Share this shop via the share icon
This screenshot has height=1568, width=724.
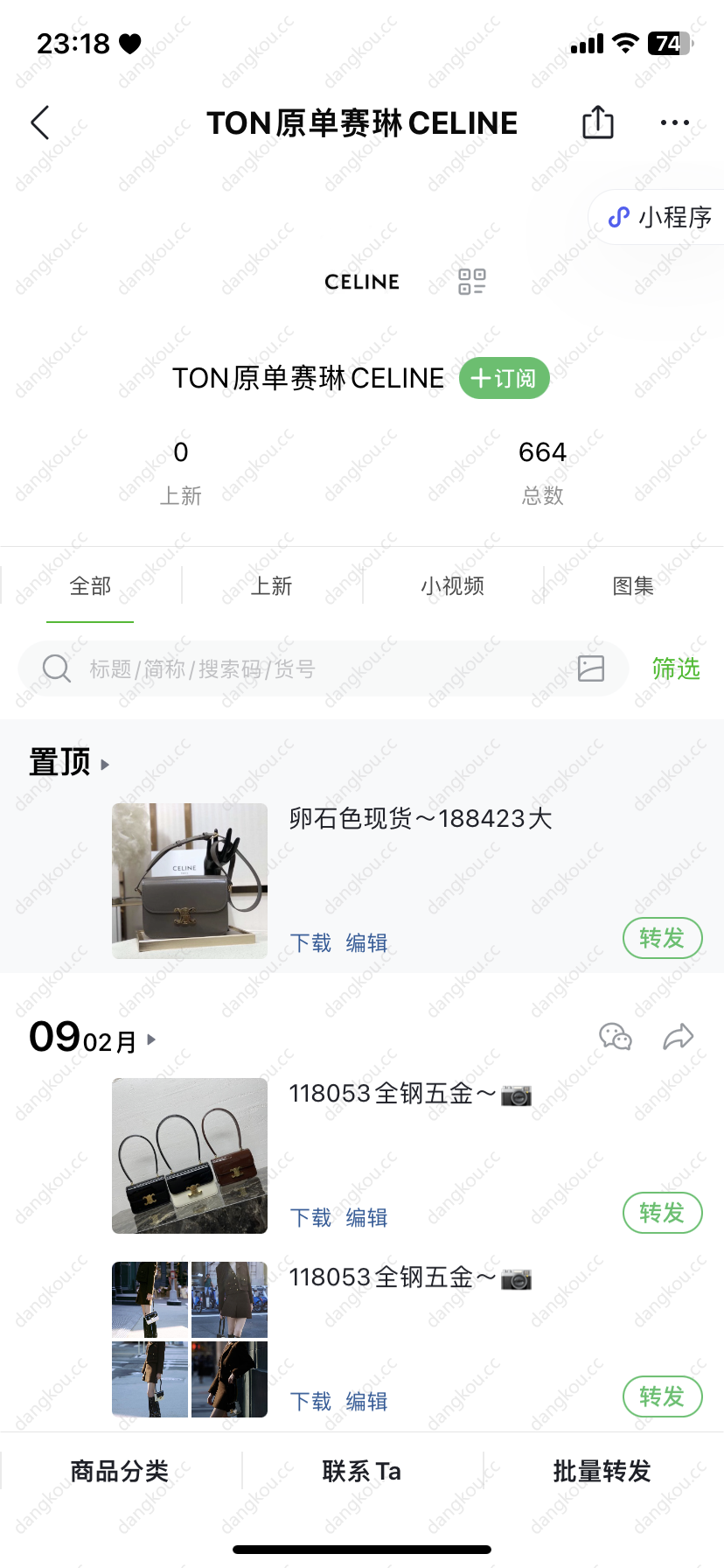click(x=598, y=122)
